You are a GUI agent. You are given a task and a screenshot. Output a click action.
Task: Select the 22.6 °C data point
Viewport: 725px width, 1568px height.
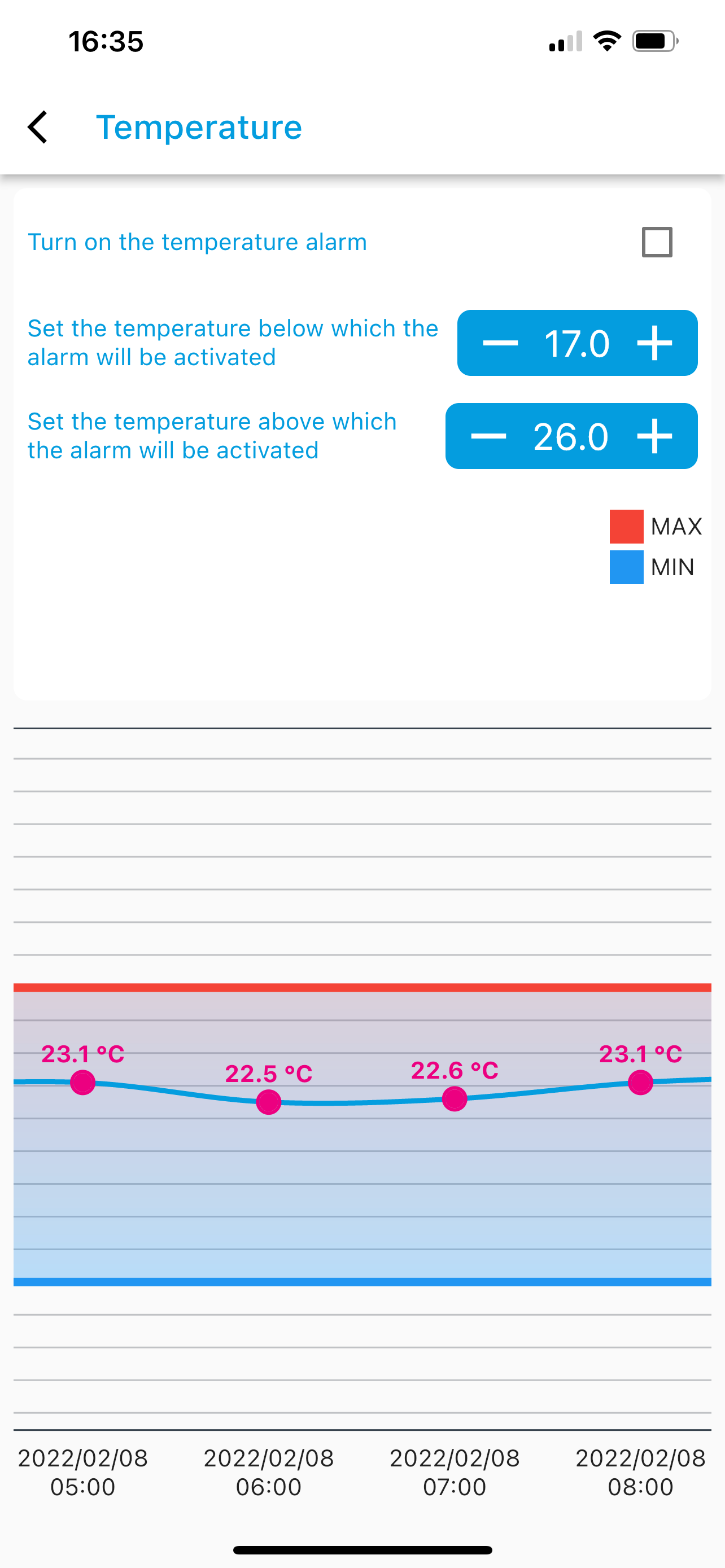tap(454, 1099)
